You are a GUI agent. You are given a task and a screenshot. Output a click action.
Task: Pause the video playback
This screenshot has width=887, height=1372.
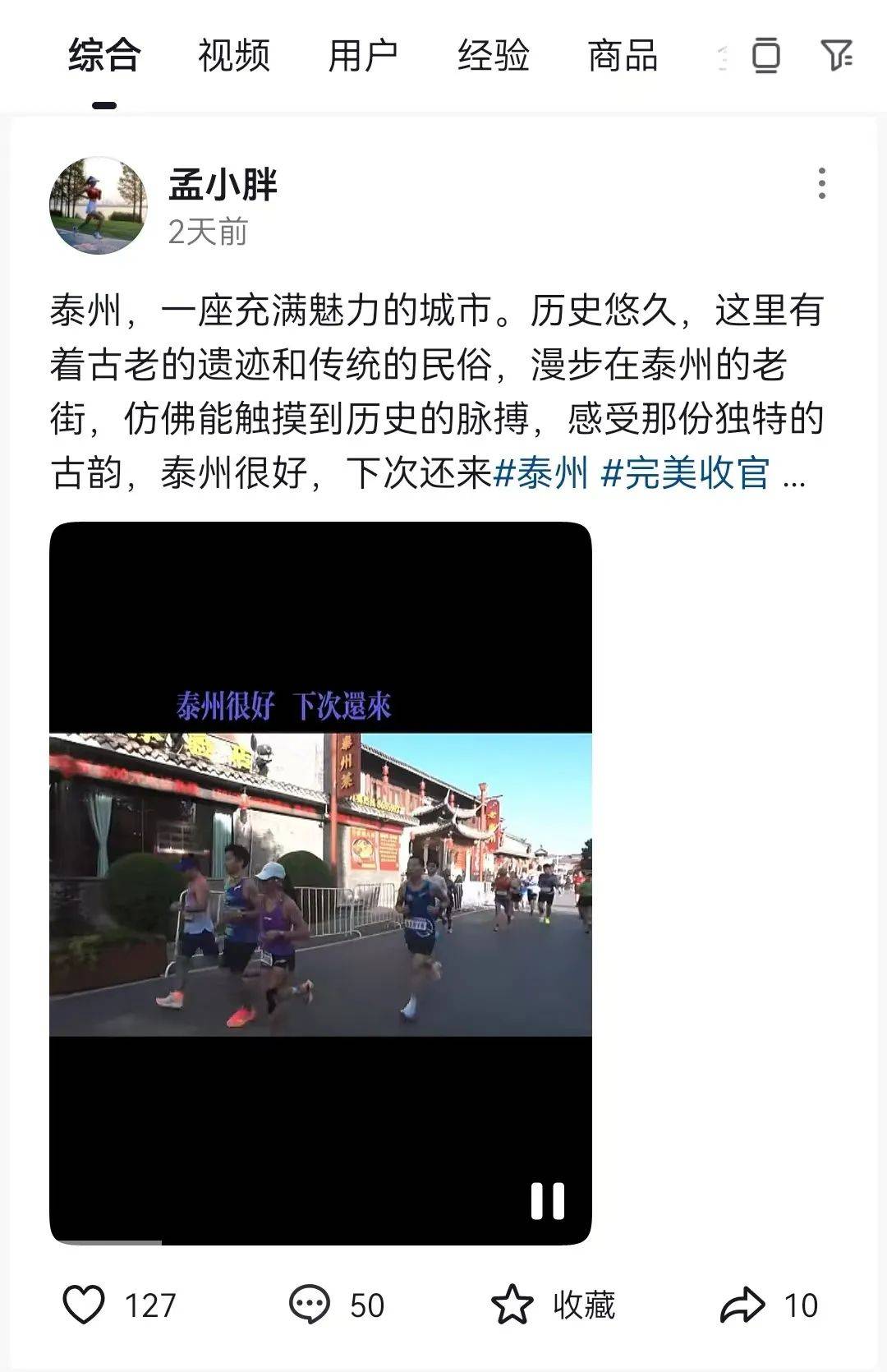point(549,1199)
